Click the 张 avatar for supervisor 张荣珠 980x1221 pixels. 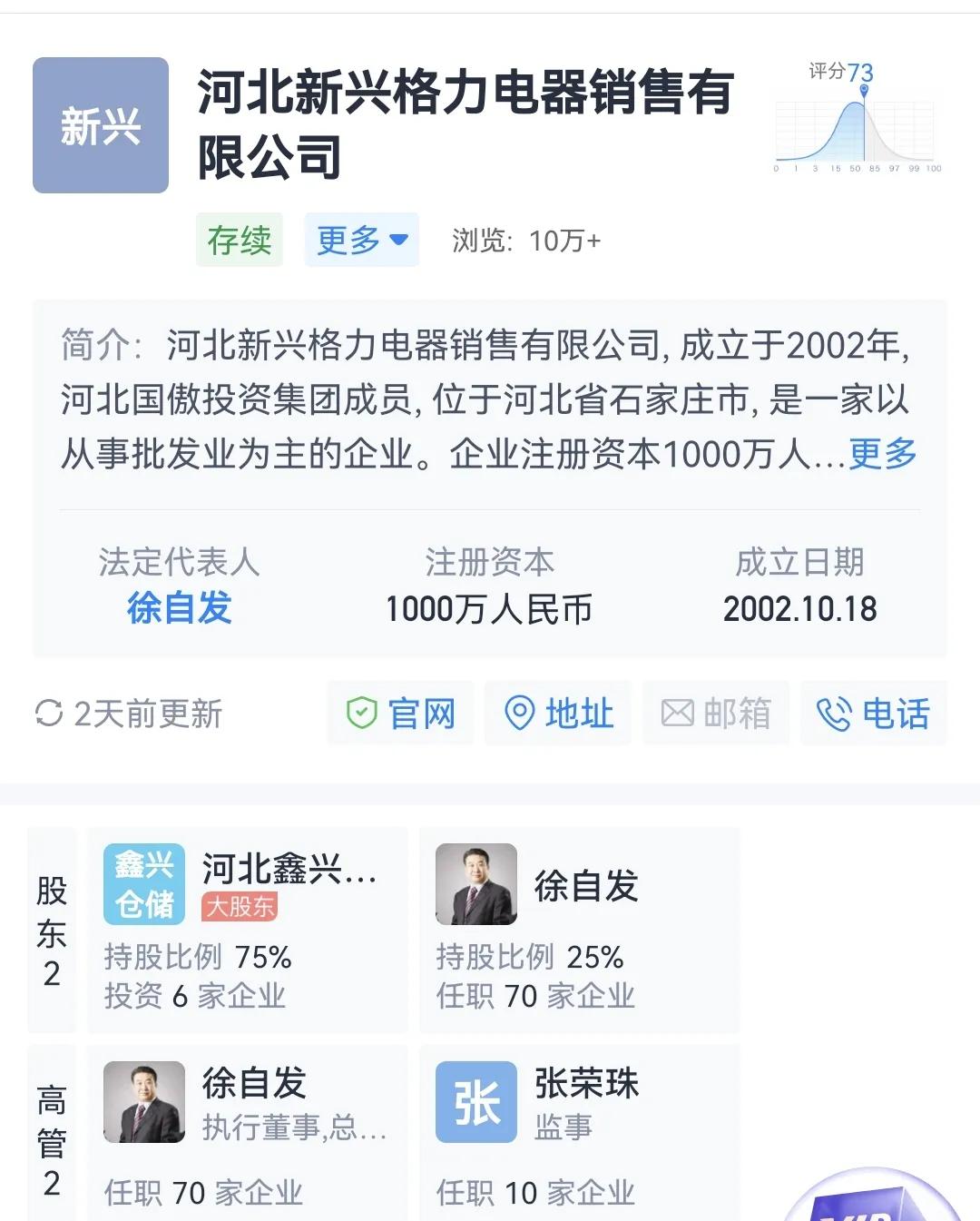[x=475, y=1103]
